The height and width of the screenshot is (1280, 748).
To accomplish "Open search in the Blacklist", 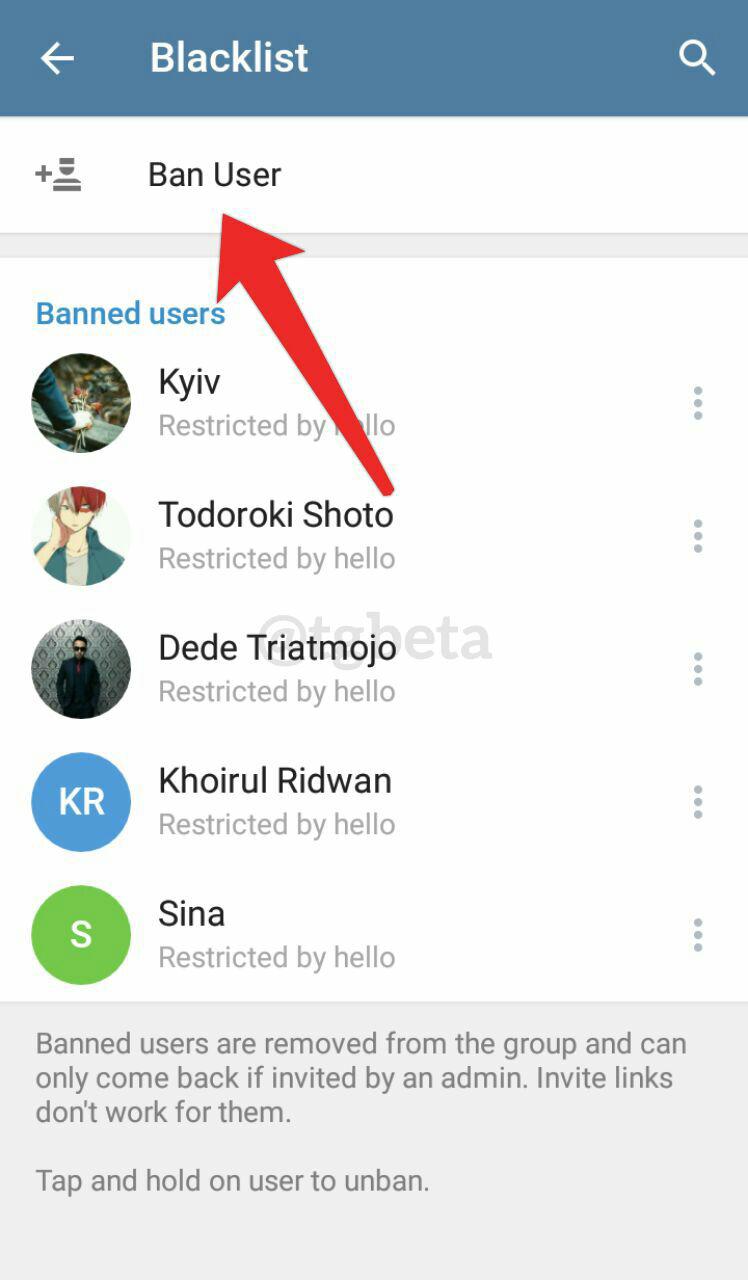I will pyautogui.click(x=696, y=58).
